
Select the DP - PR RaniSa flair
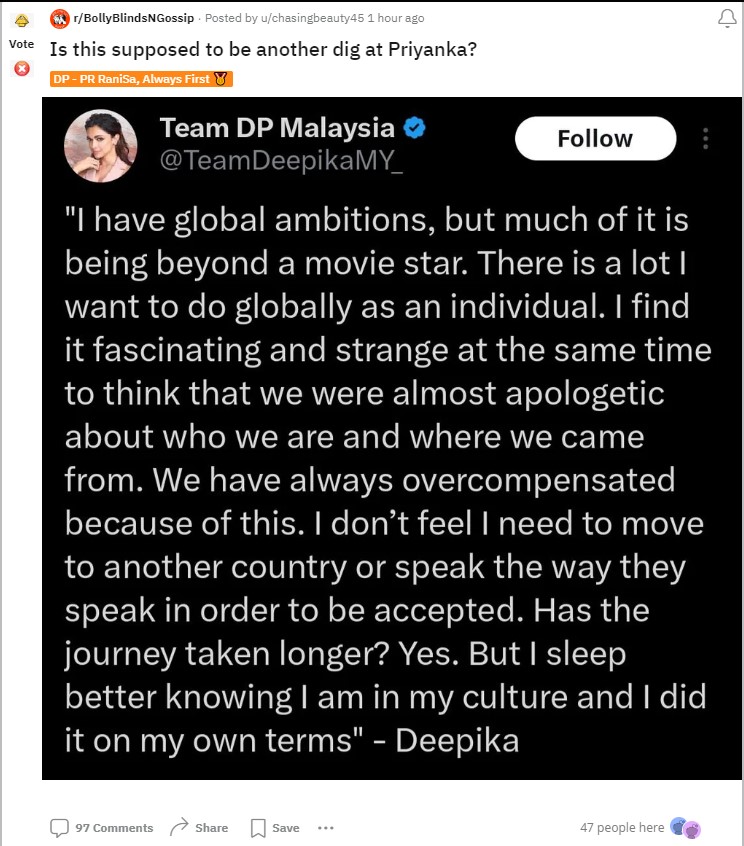(x=141, y=79)
